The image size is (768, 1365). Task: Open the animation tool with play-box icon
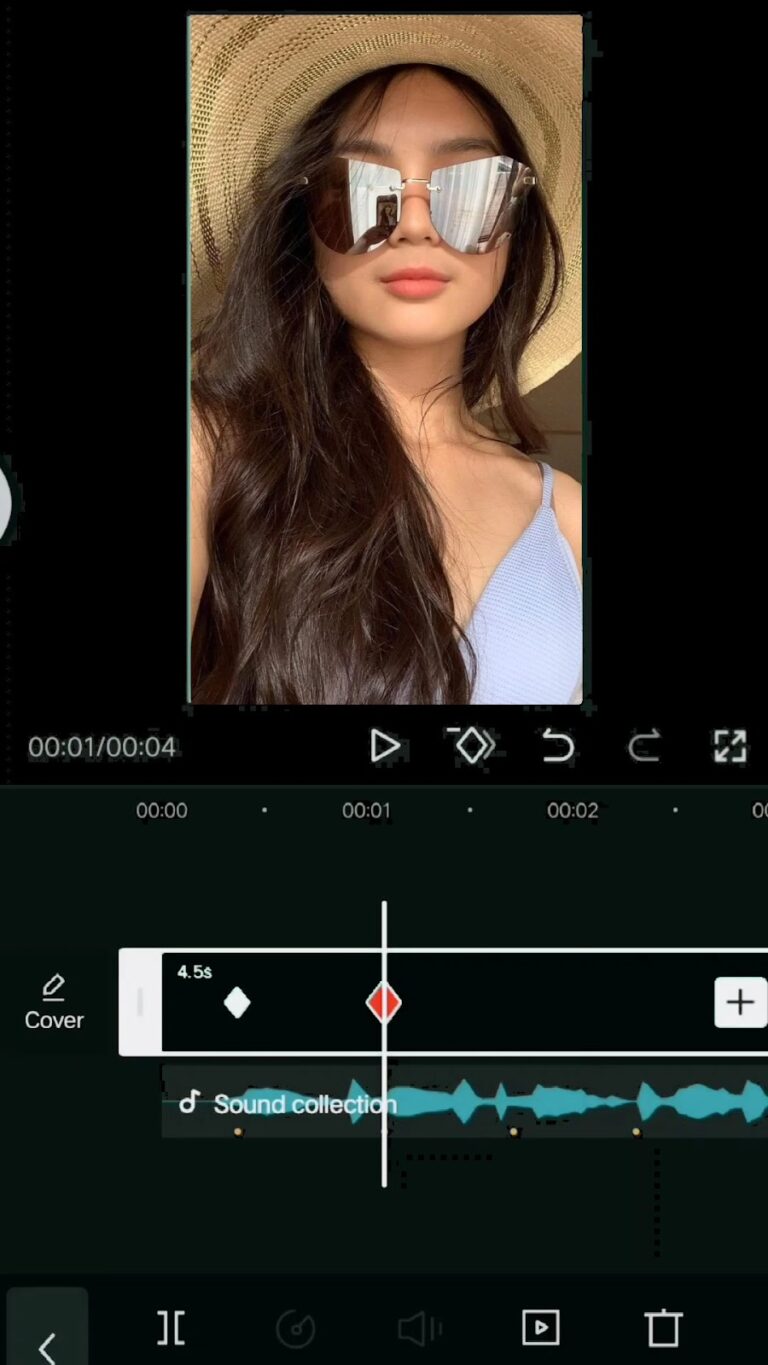click(x=541, y=1328)
